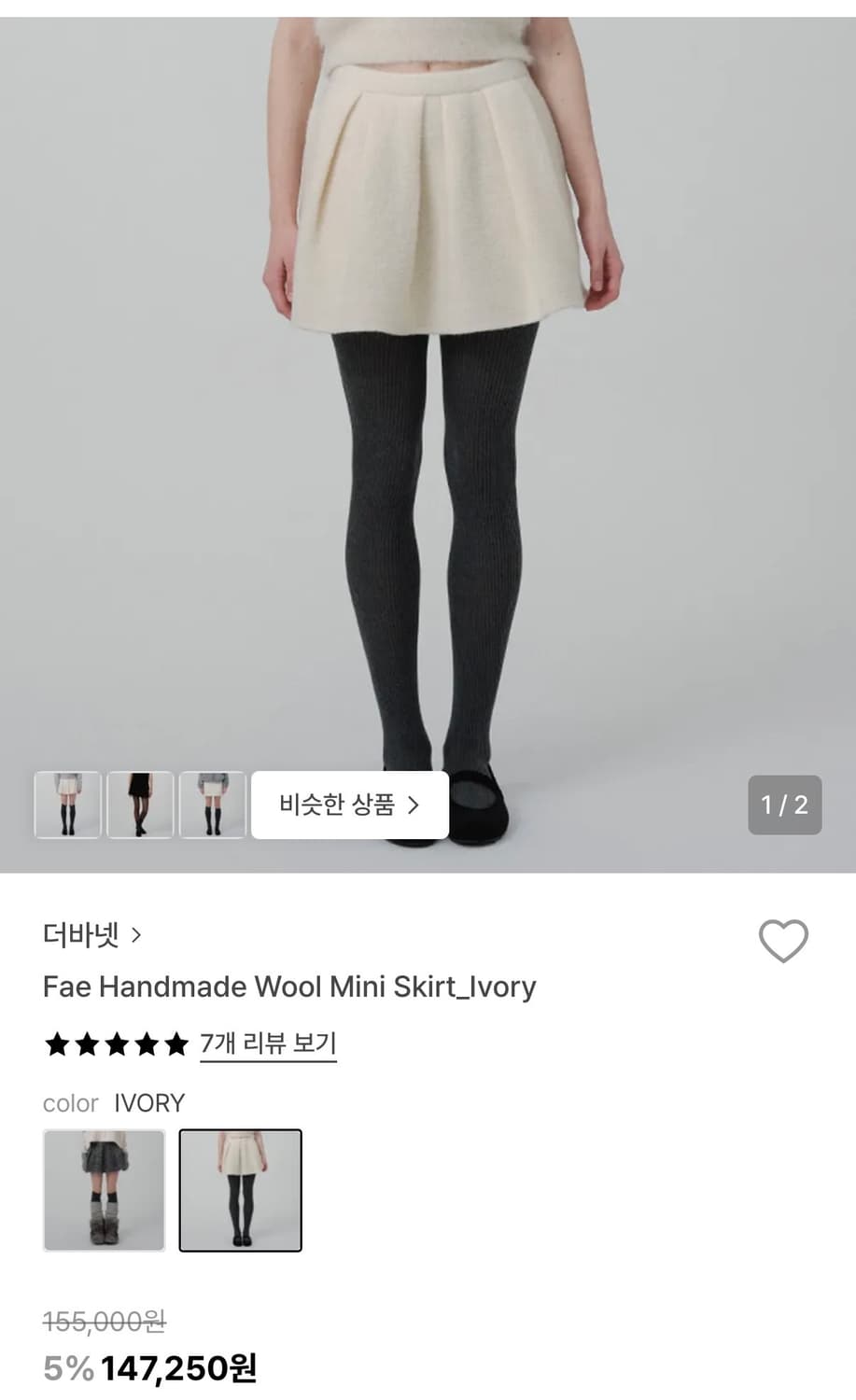Open the 7개 리뷰 보기 reviews page

point(268,1043)
